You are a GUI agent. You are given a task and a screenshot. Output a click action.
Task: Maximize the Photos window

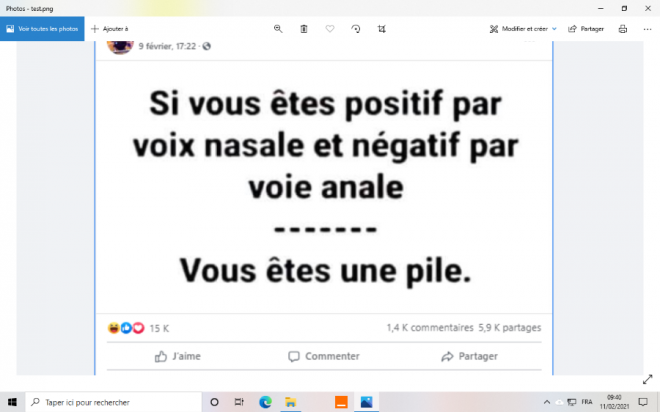point(624,8)
